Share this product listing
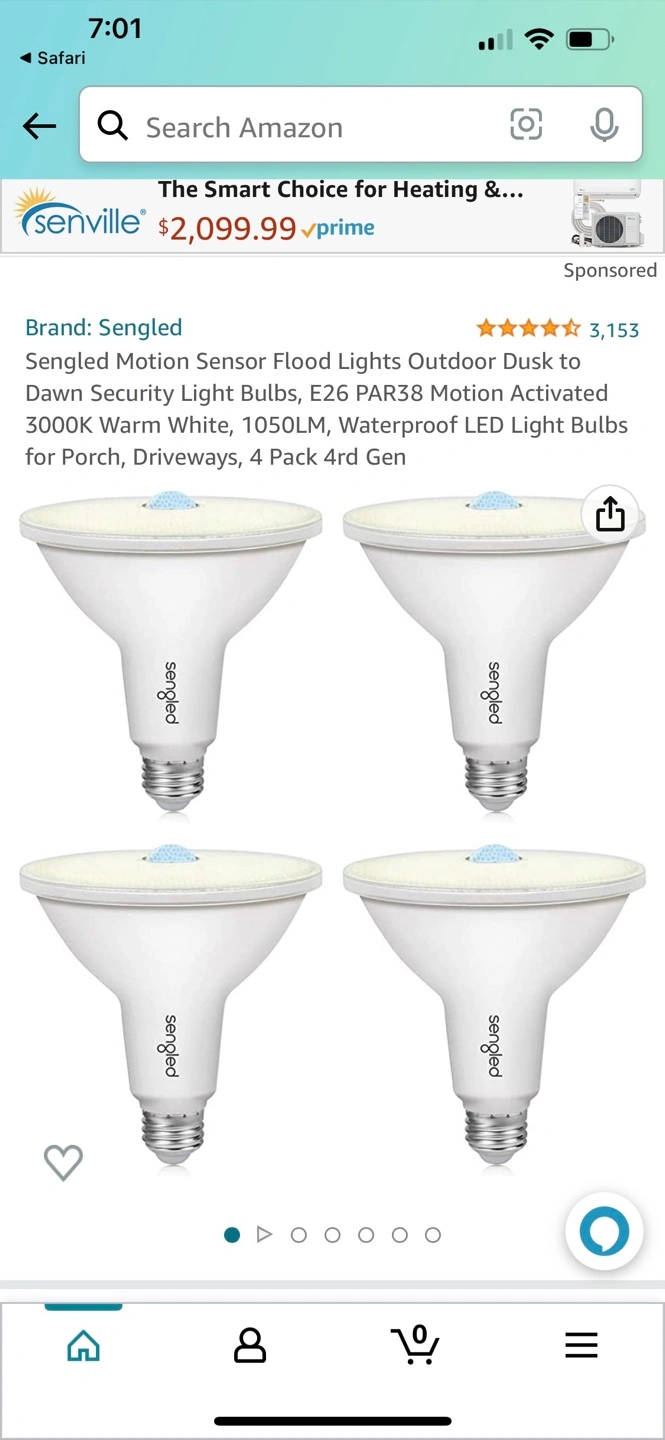The image size is (665, 1440). pyautogui.click(x=610, y=515)
